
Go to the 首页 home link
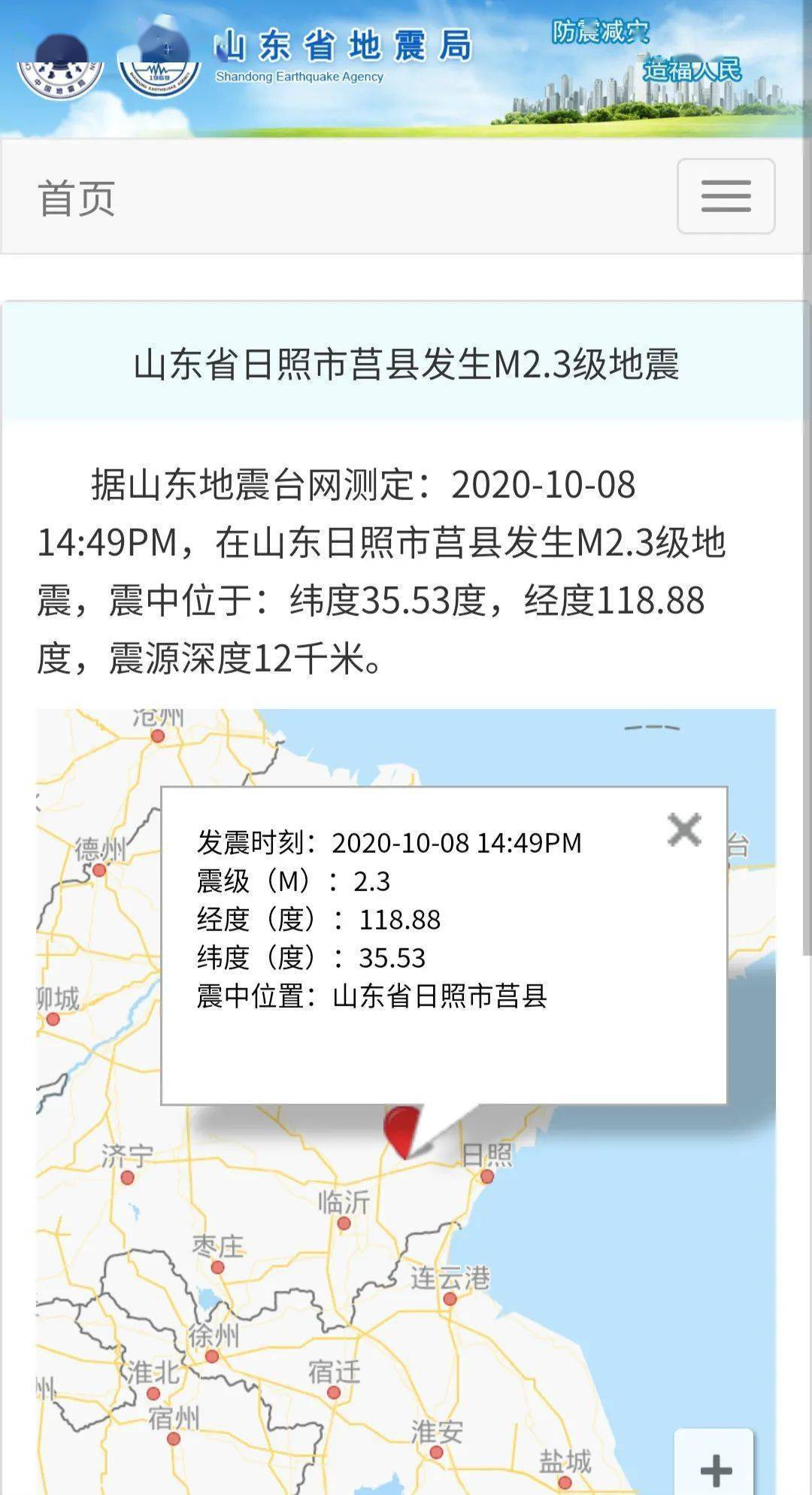click(x=77, y=199)
